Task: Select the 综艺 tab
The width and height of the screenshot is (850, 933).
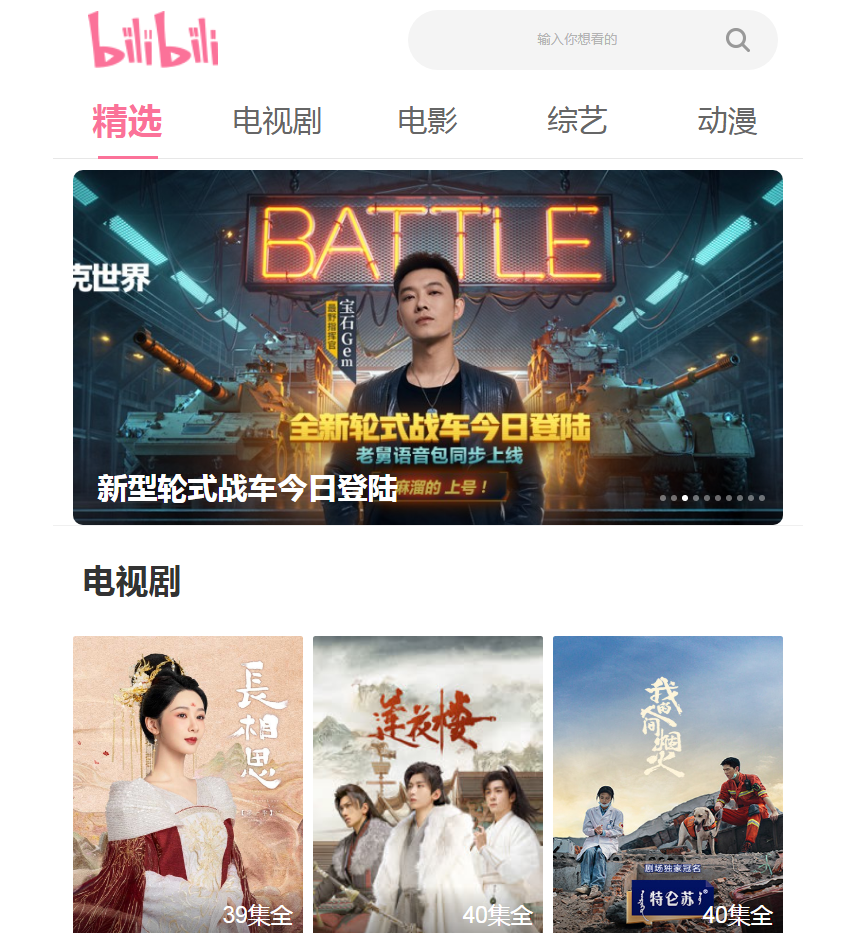Action: (577, 122)
